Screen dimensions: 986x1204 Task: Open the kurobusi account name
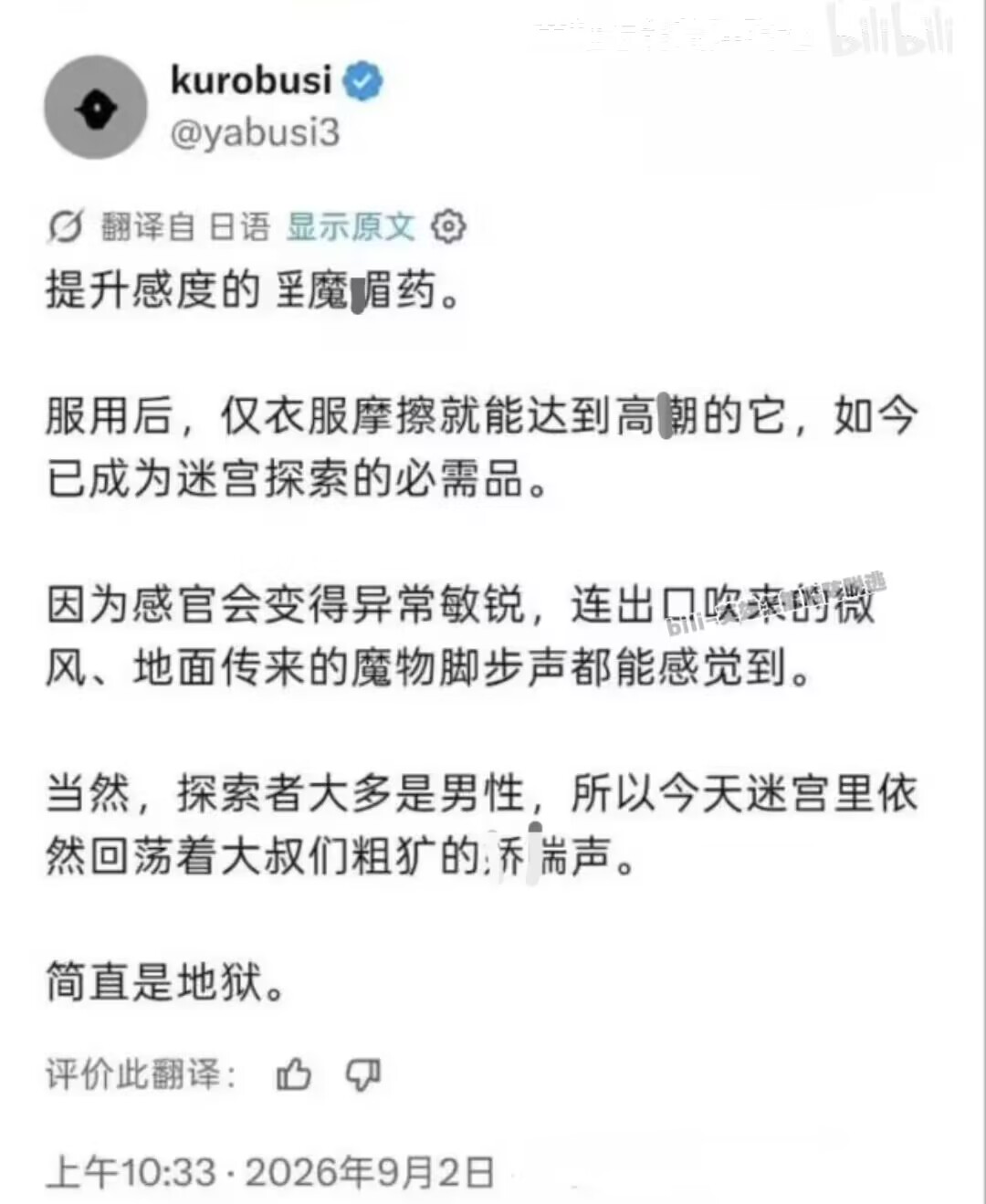click(x=251, y=80)
